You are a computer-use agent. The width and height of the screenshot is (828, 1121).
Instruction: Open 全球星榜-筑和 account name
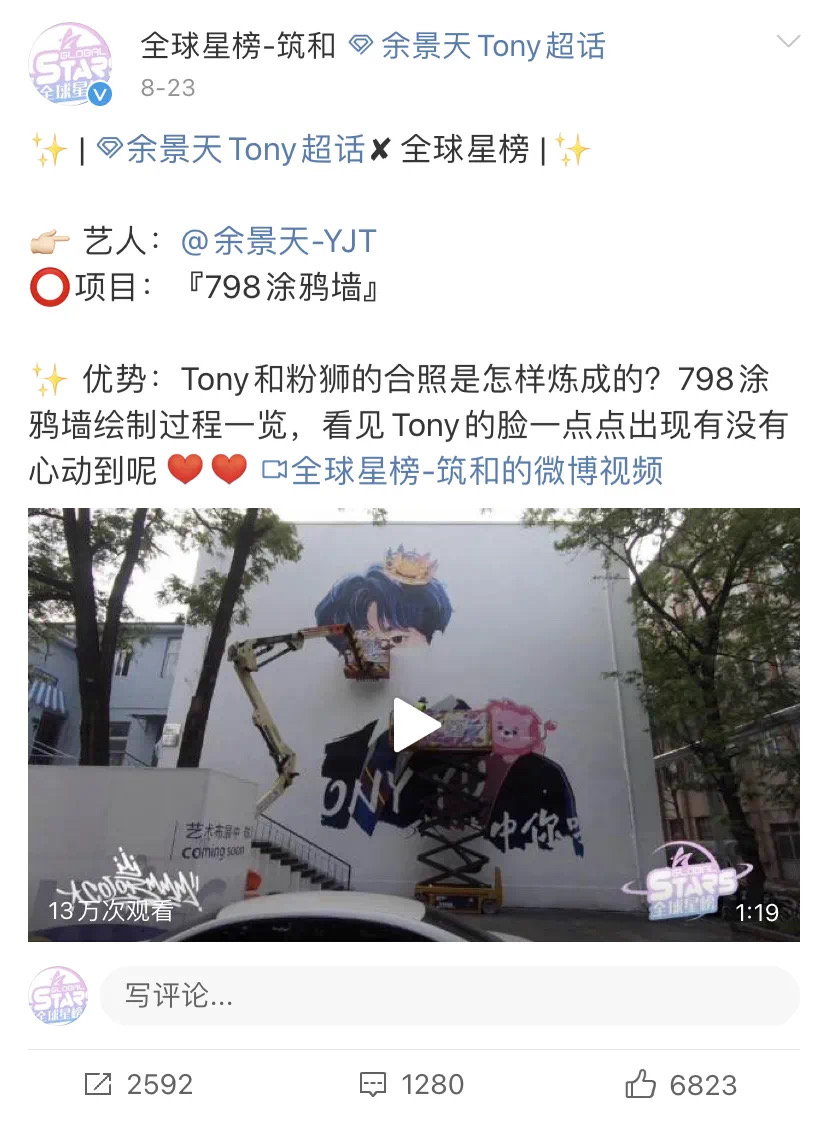pyautogui.click(x=238, y=46)
